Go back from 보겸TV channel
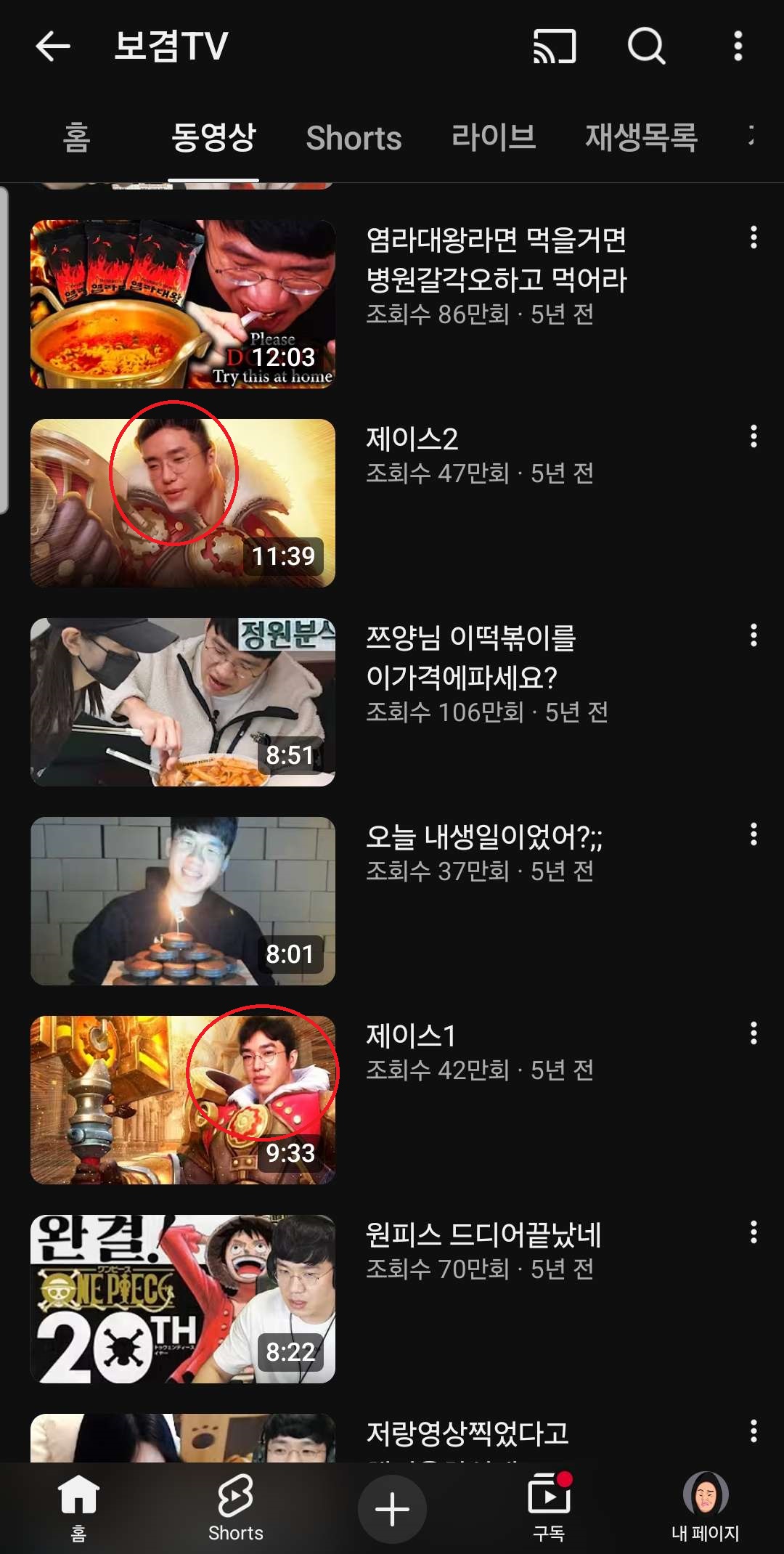 [x=53, y=46]
